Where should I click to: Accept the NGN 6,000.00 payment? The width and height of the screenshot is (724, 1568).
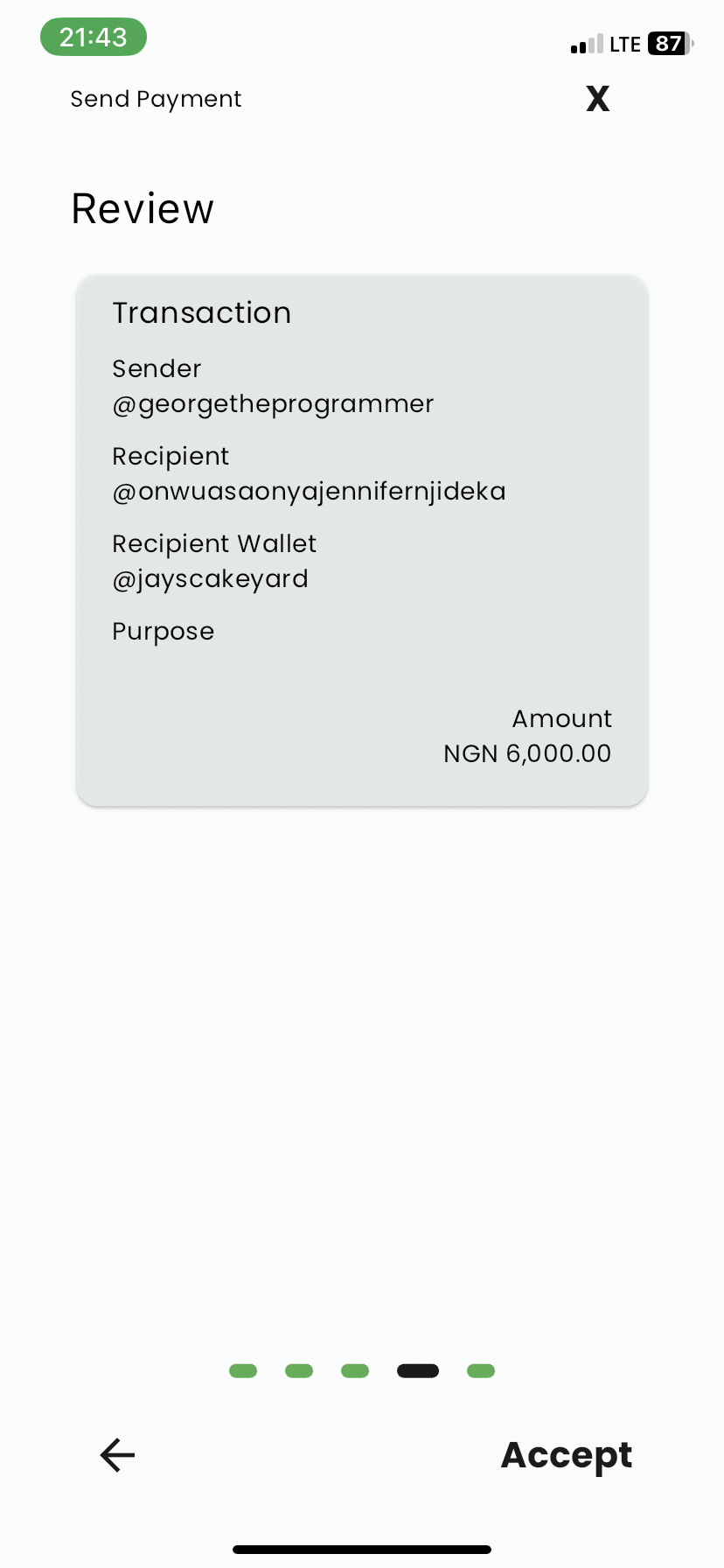click(x=566, y=1455)
